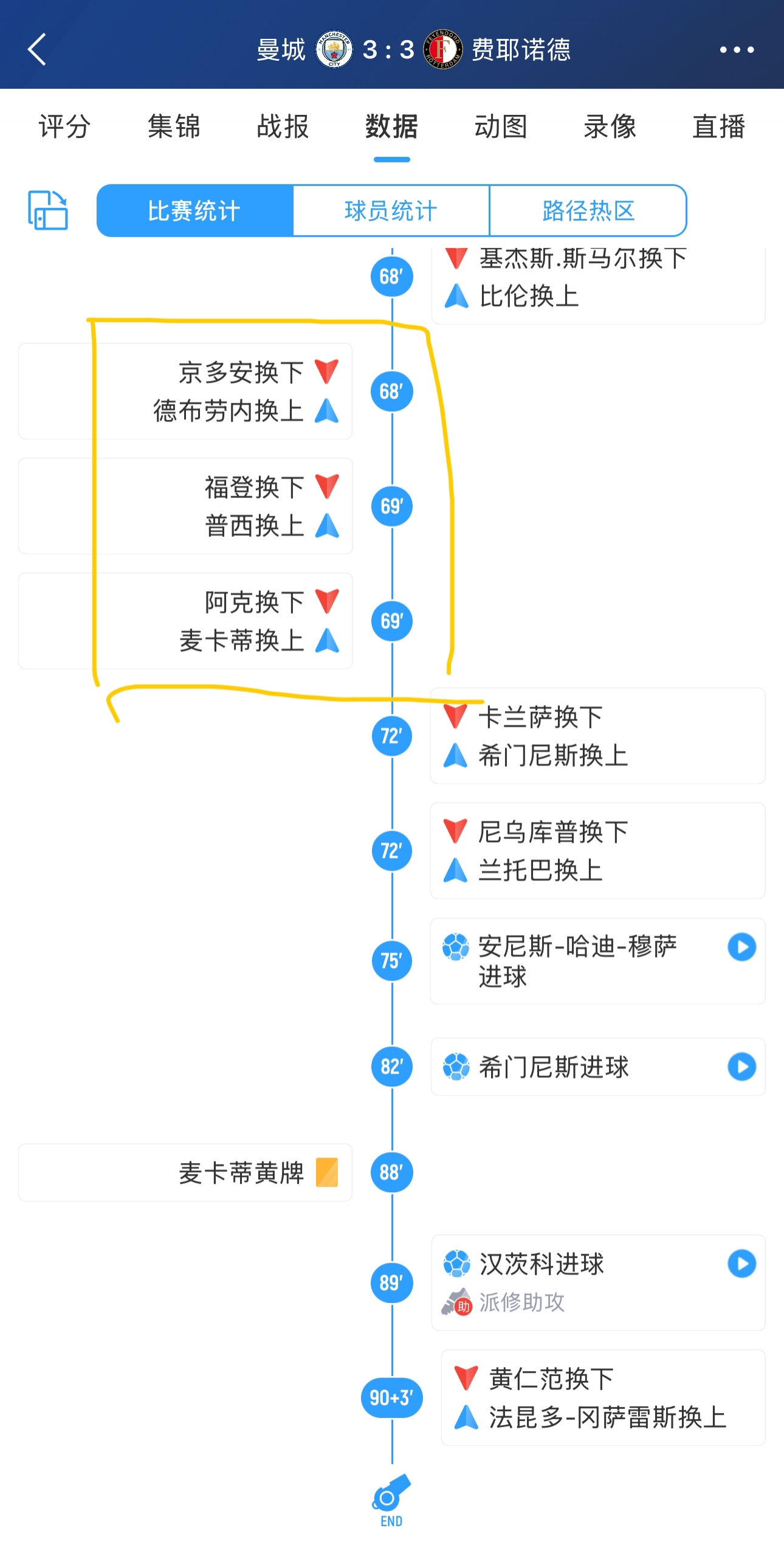Open the 战报 tab
784x1548 pixels.
(x=283, y=126)
